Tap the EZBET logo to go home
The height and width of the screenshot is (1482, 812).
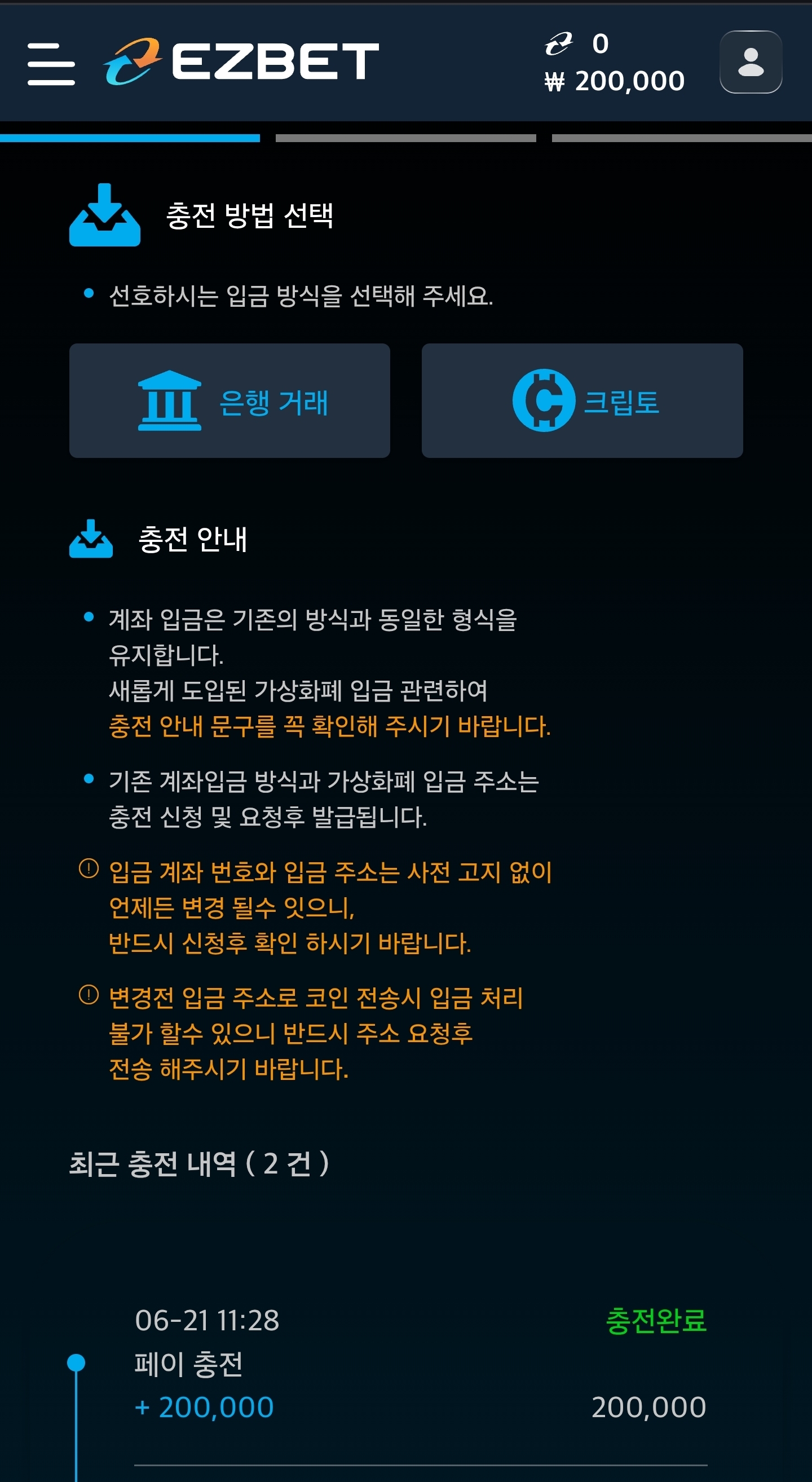pyautogui.click(x=241, y=61)
